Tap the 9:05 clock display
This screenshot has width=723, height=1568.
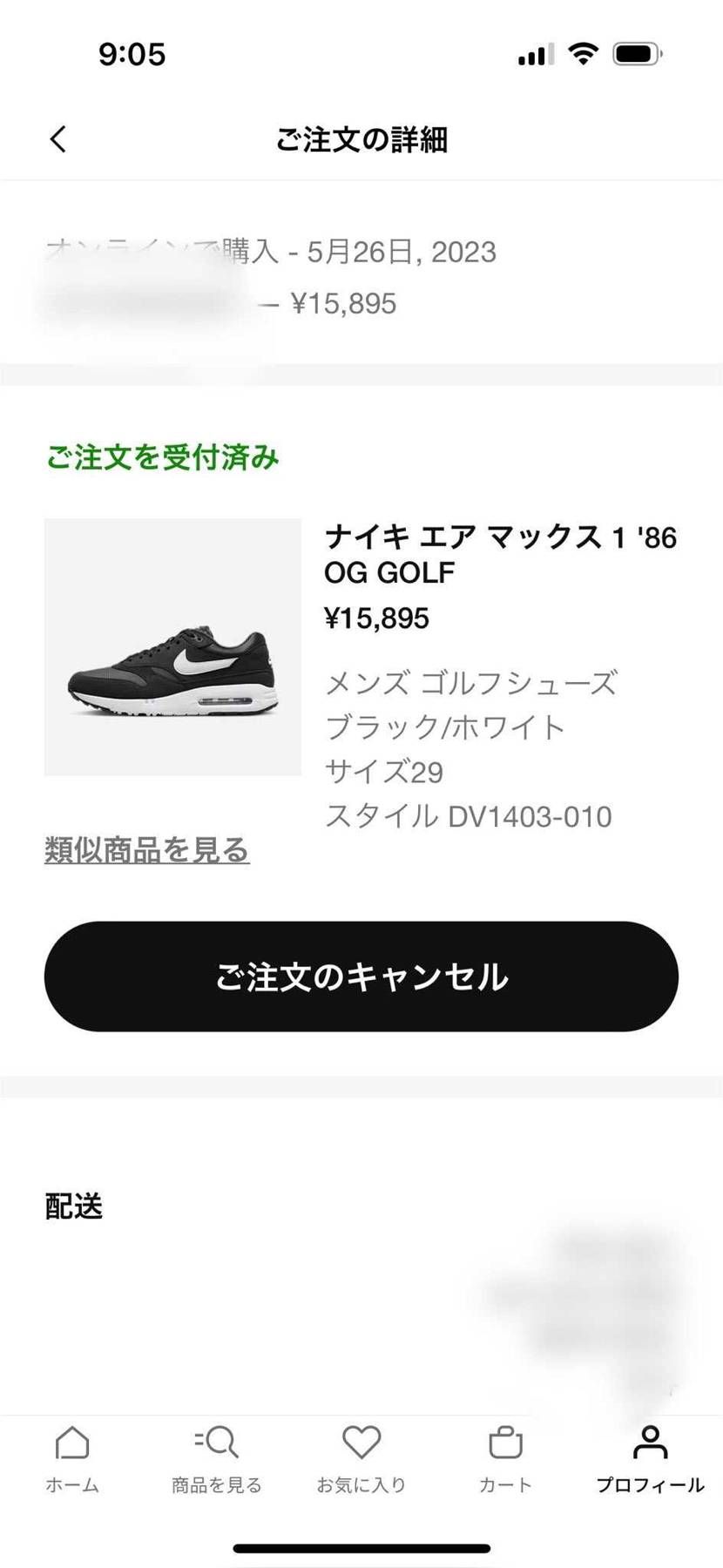pos(132,54)
